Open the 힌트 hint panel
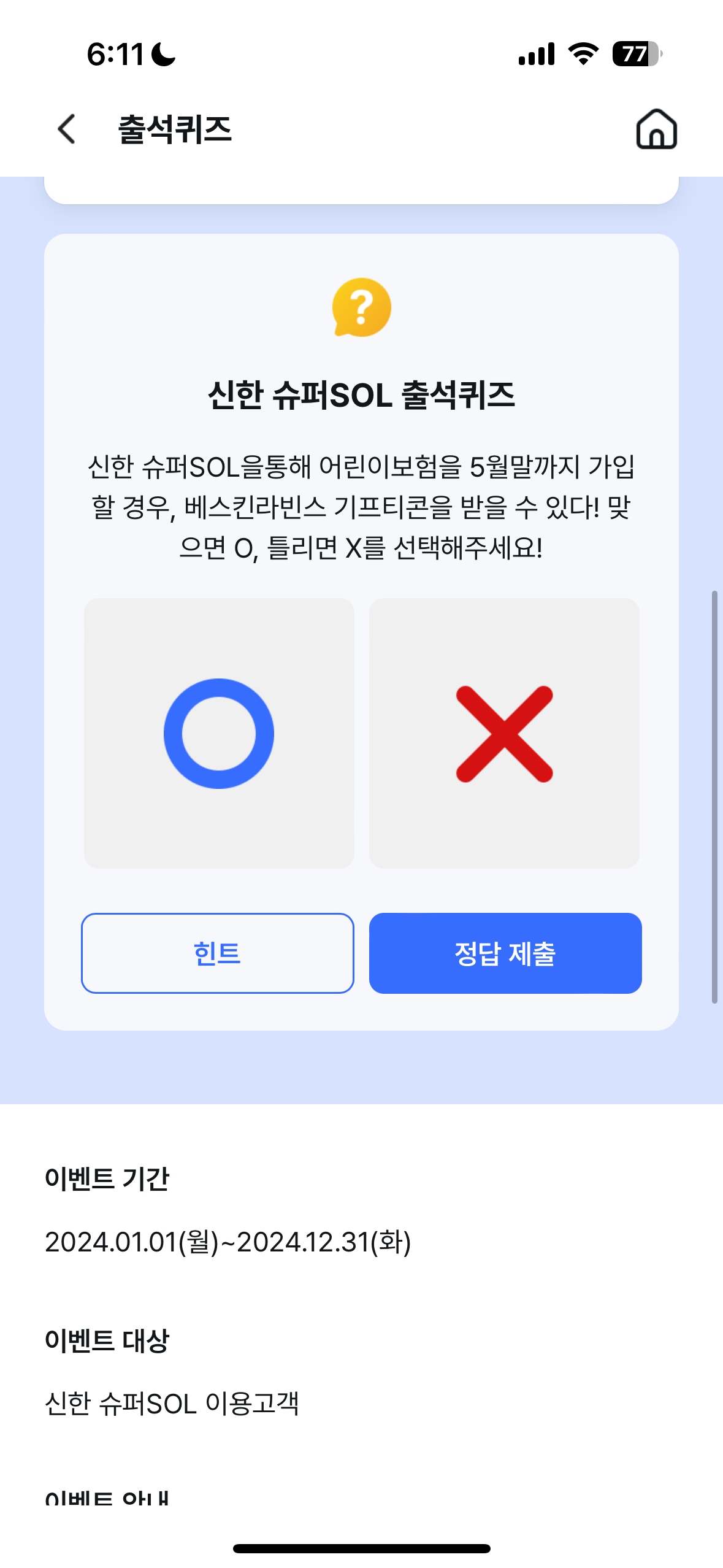 [216, 953]
